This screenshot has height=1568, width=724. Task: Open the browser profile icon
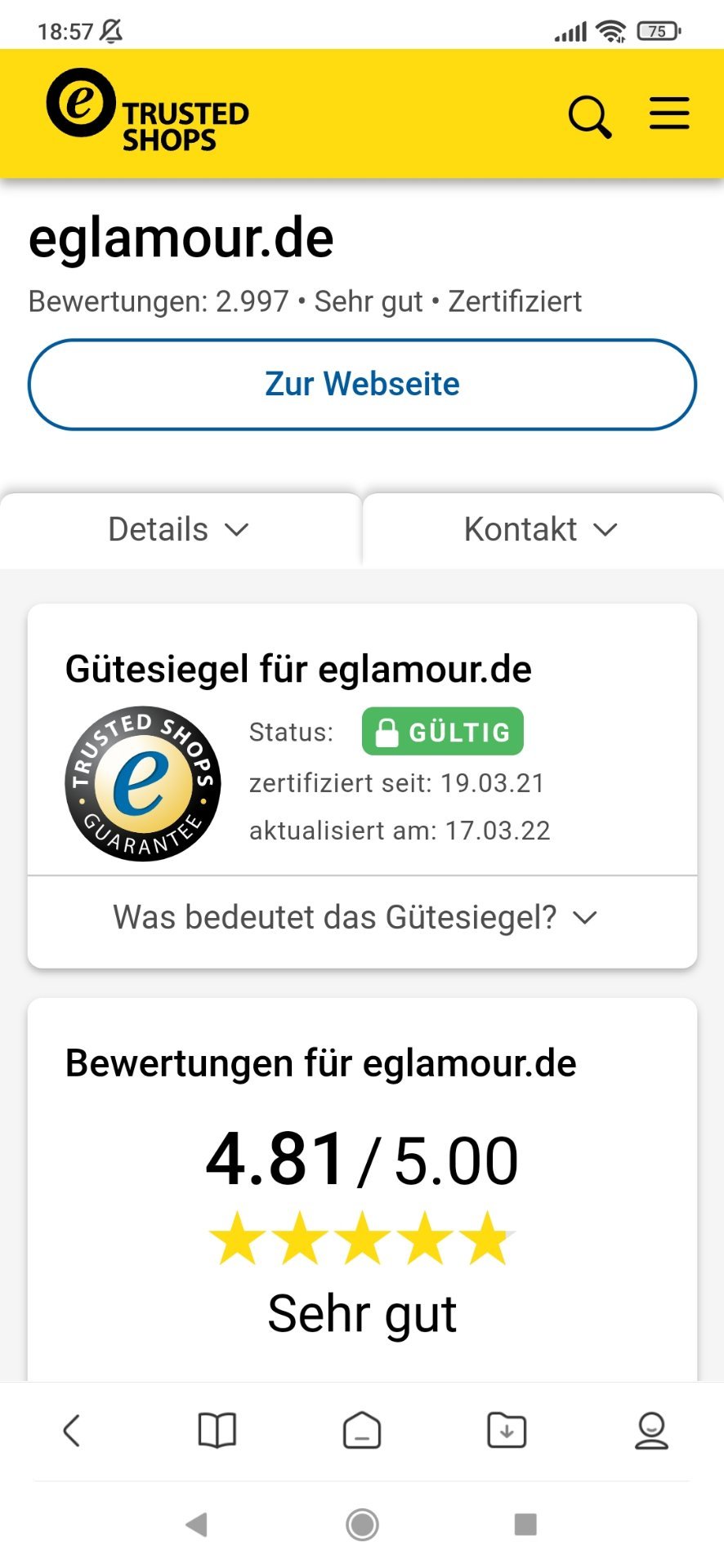point(651,1431)
